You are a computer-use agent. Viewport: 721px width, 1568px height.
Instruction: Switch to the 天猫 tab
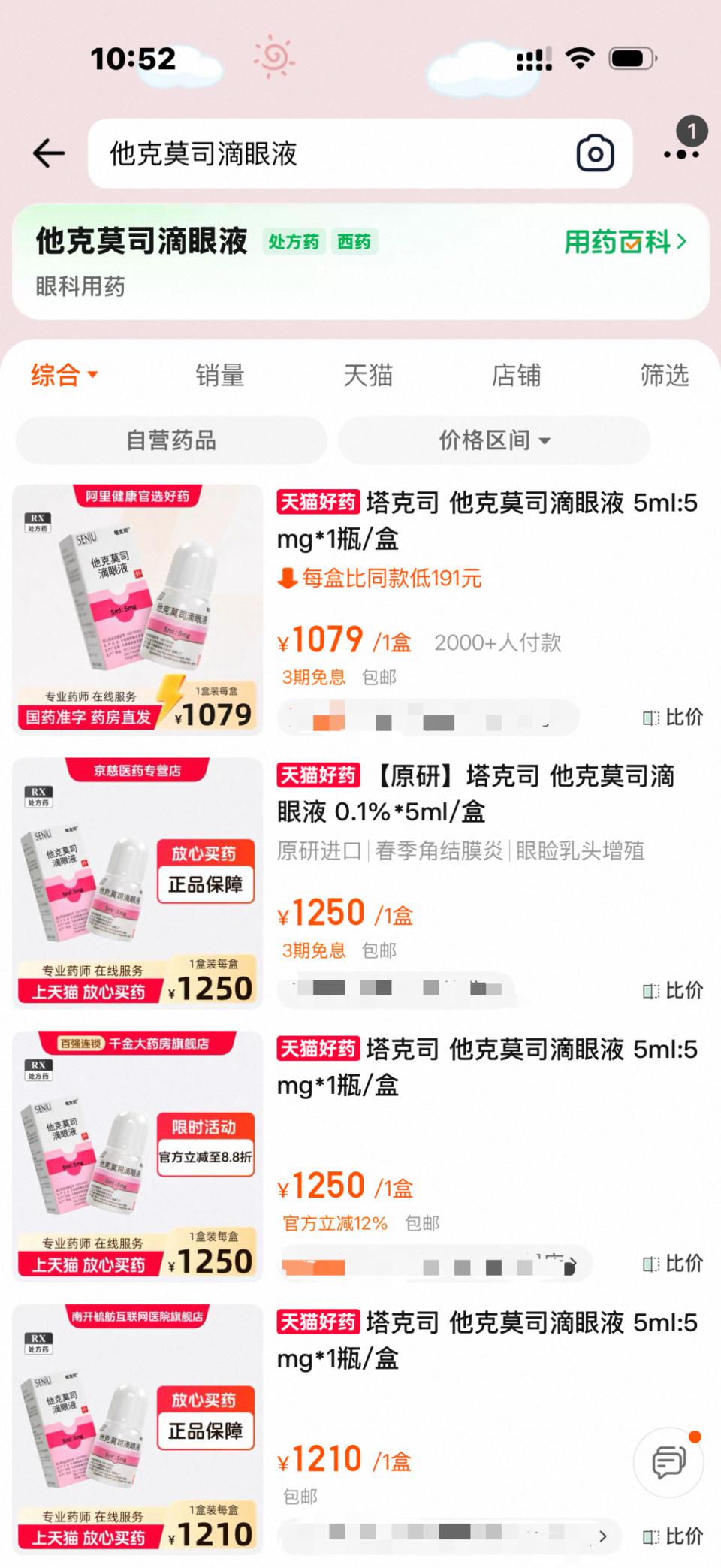point(368,375)
